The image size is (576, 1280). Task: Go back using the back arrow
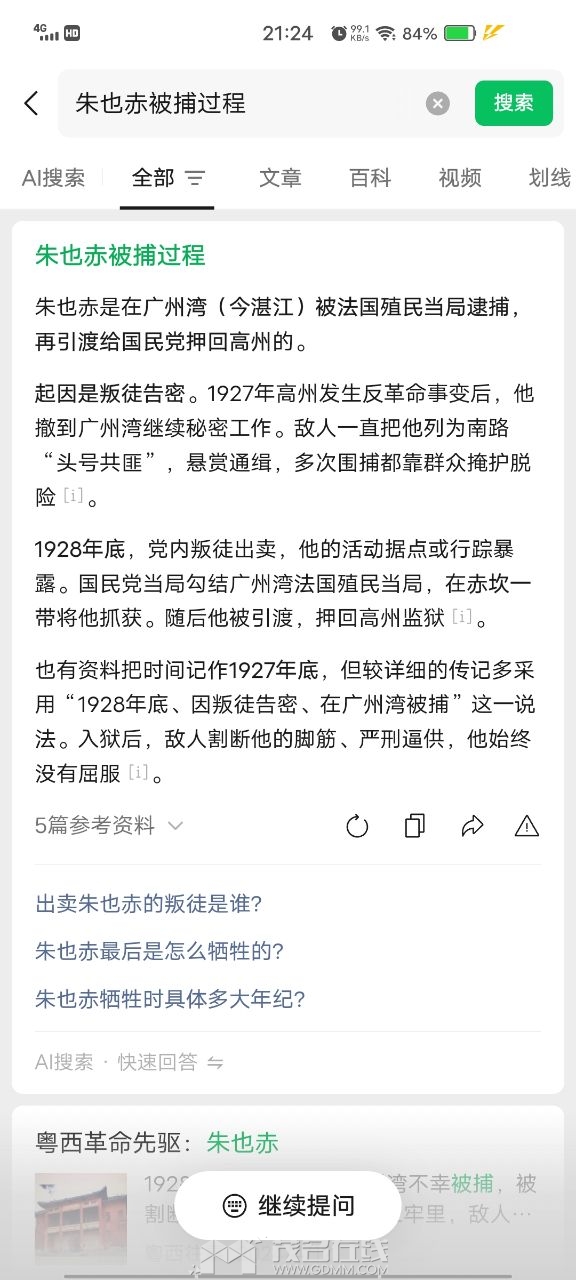tap(31, 103)
